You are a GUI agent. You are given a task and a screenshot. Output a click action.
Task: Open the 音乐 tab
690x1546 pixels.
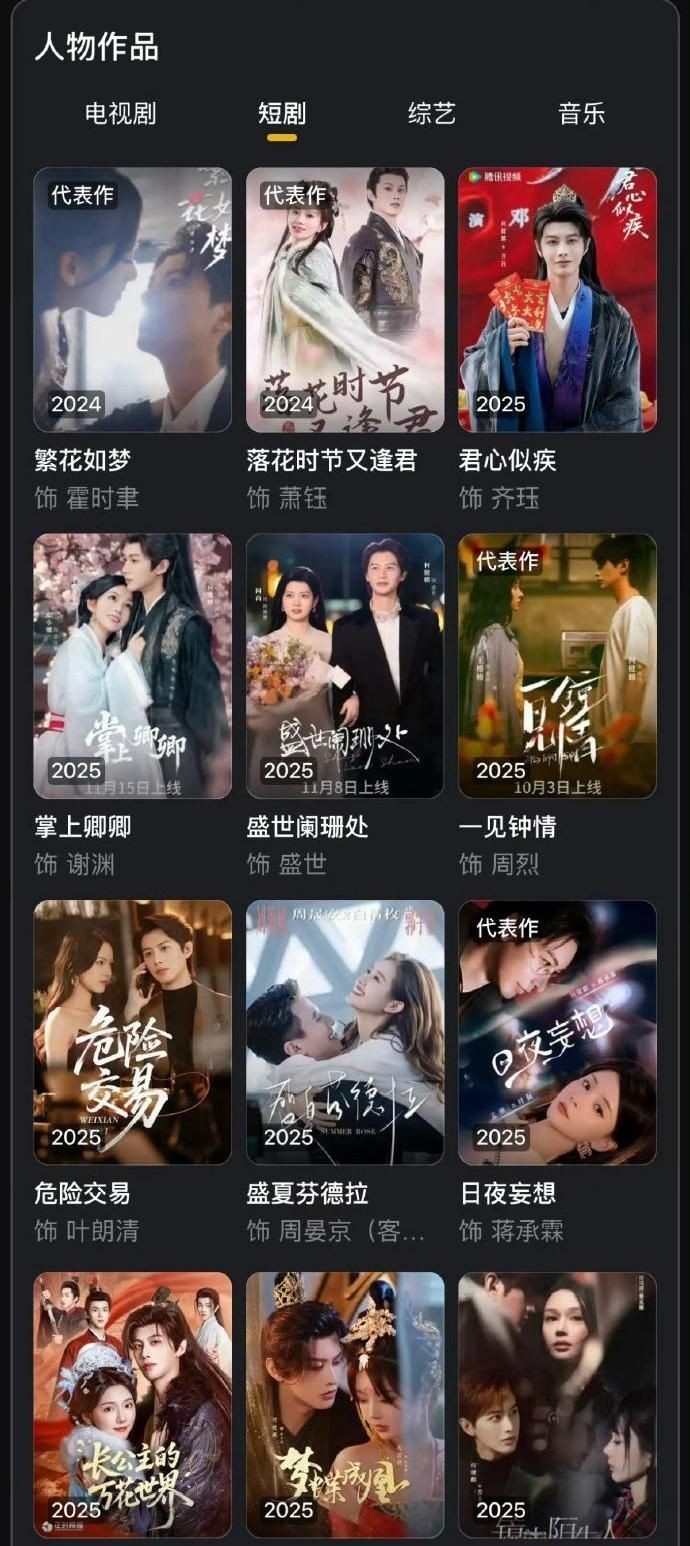(582, 114)
